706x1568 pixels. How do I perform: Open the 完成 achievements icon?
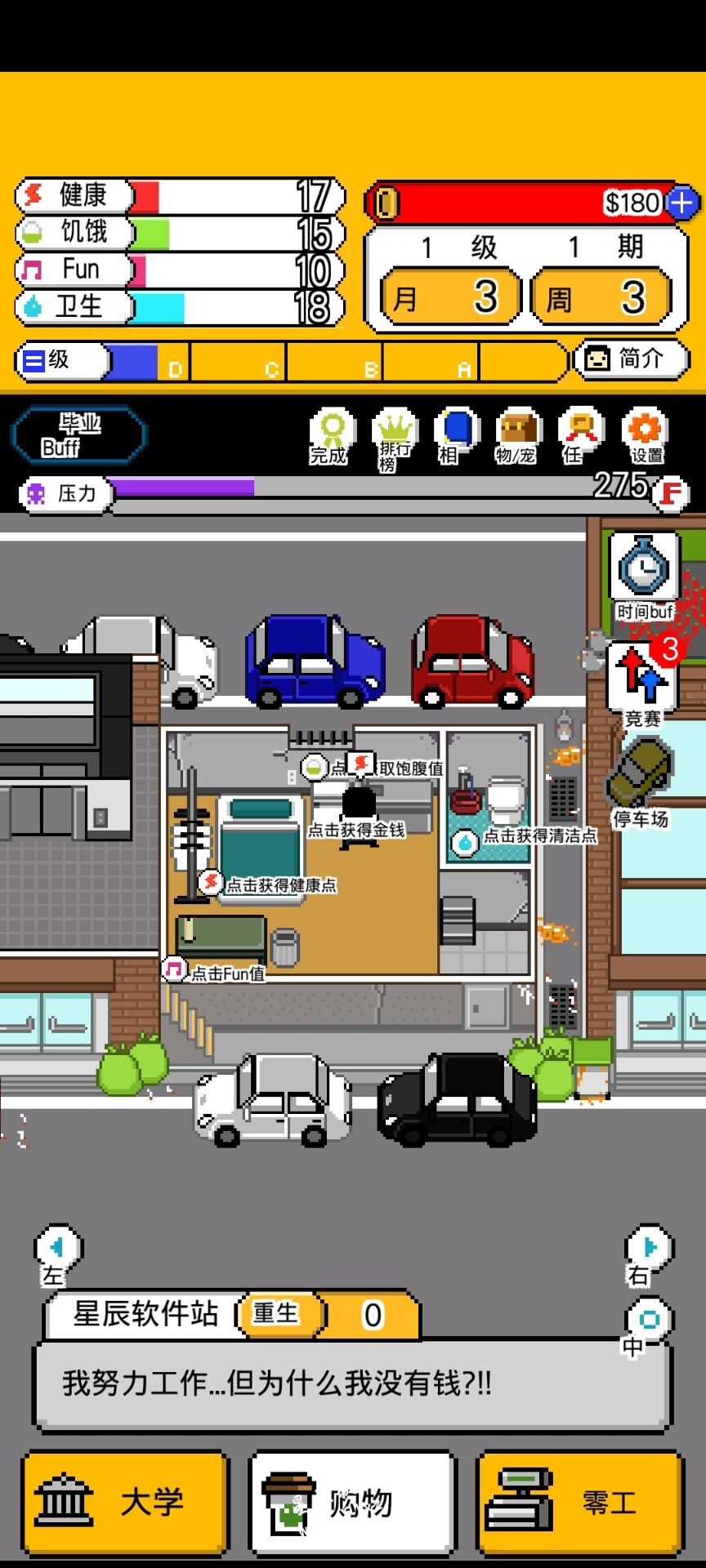point(330,435)
